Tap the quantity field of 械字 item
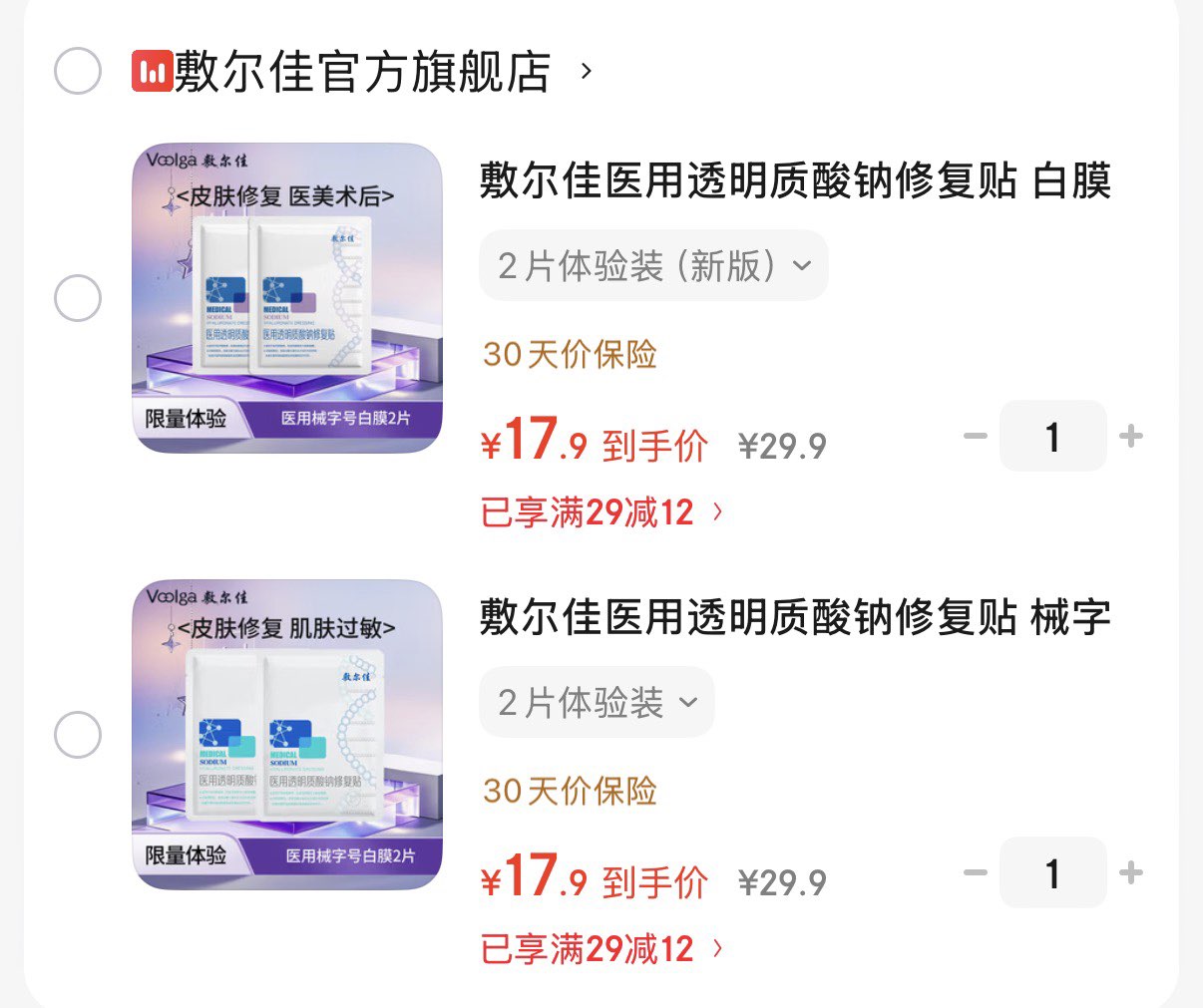The image size is (1203, 1008). tap(1052, 872)
